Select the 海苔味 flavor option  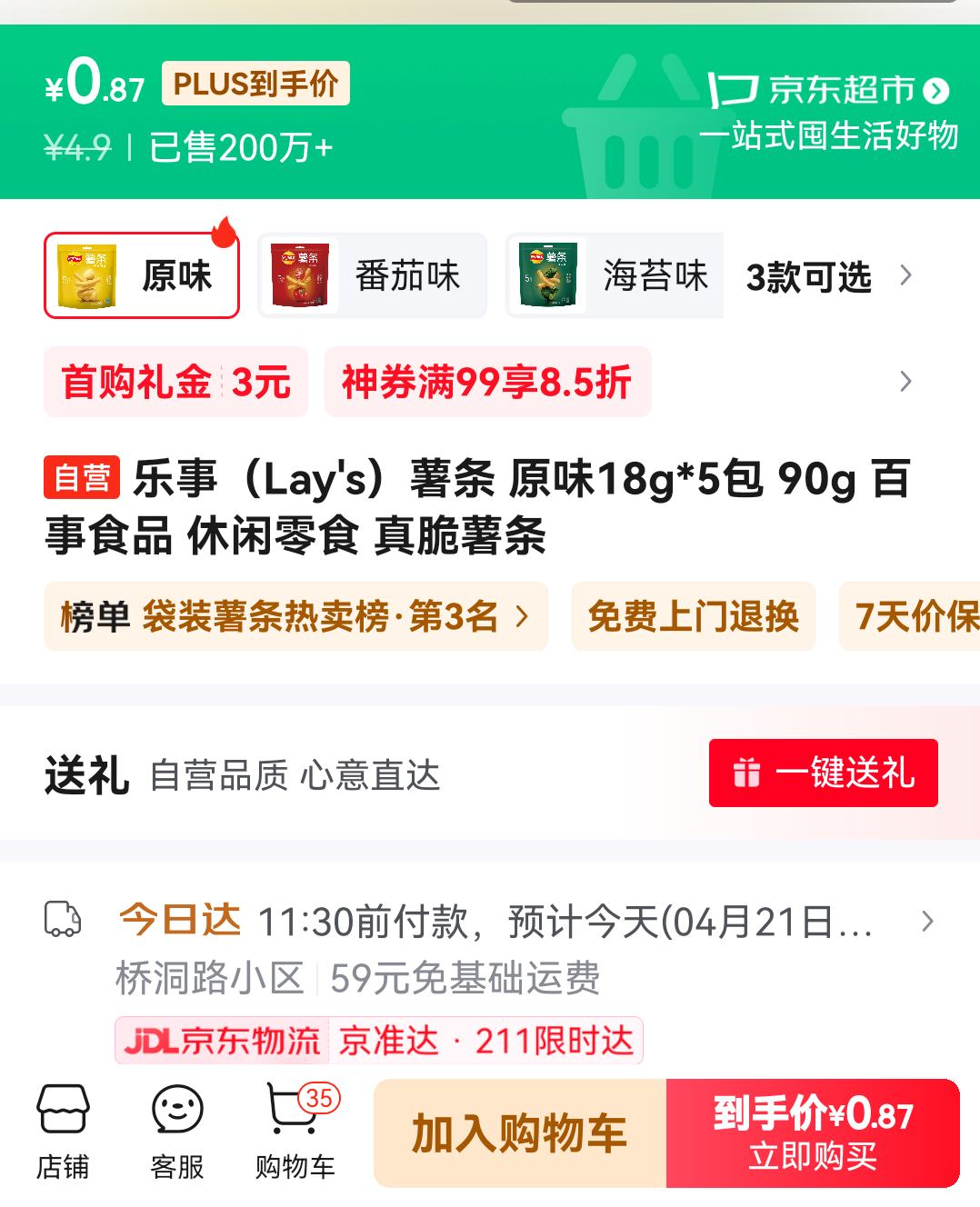click(x=612, y=275)
